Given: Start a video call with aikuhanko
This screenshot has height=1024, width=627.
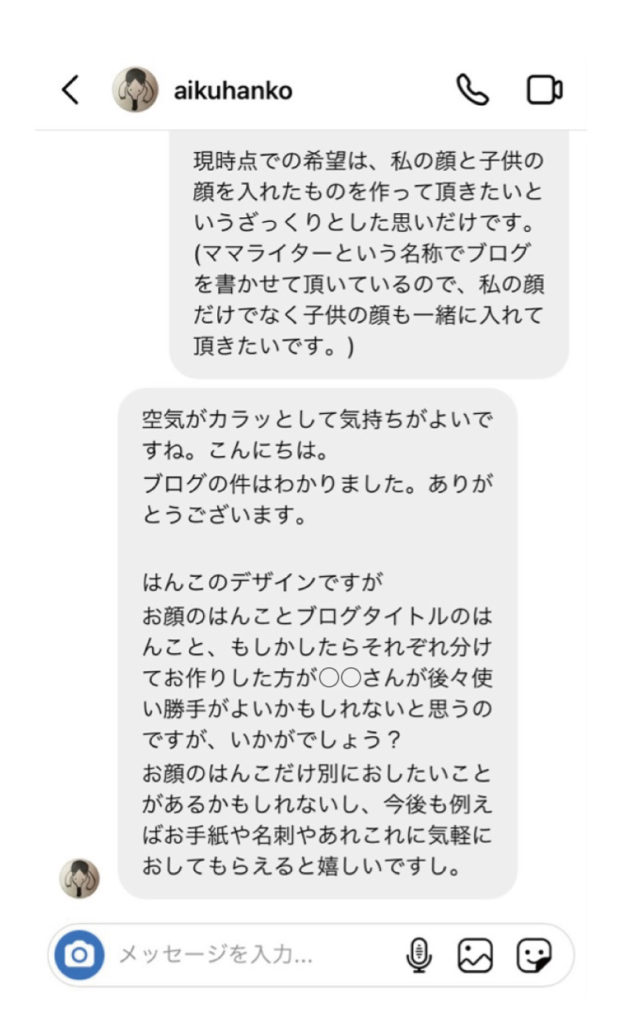Looking at the screenshot, I should click(544, 90).
